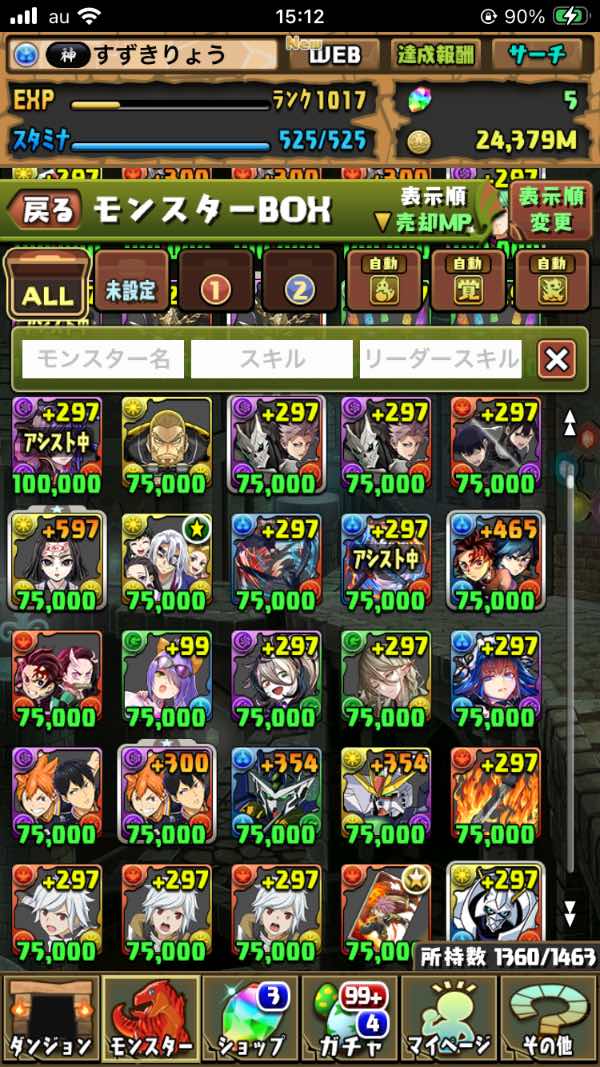Open 達成報酬 achievement rewards

pos(436,54)
